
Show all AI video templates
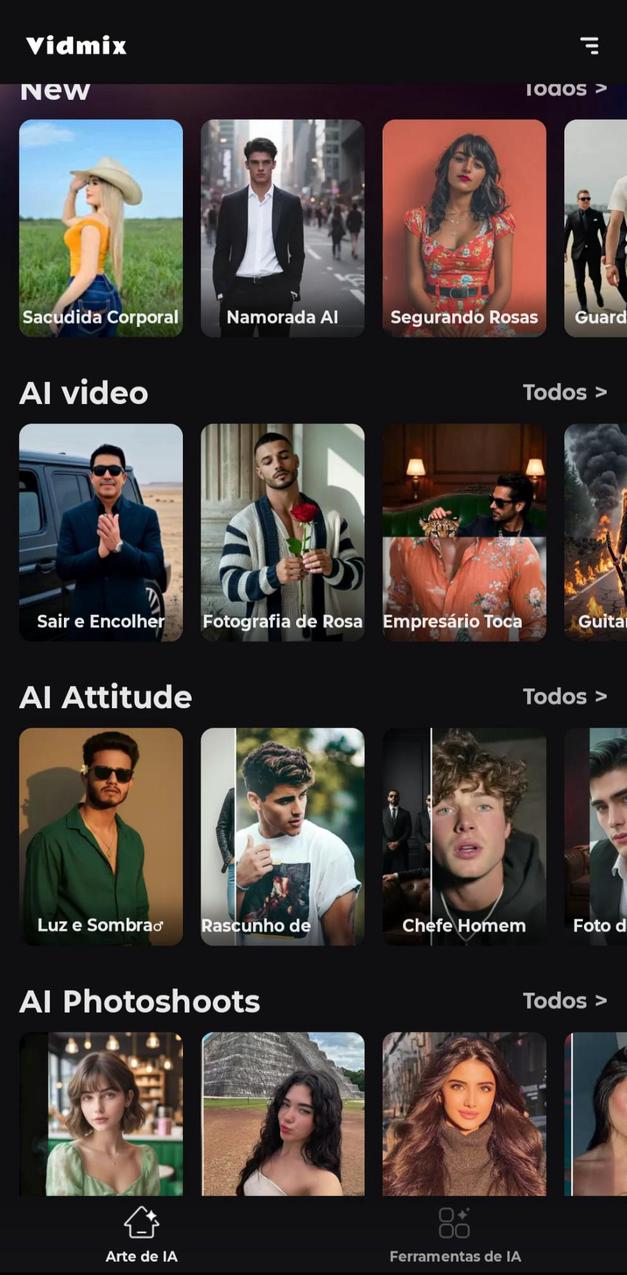pyautogui.click(x=565, y=392)
